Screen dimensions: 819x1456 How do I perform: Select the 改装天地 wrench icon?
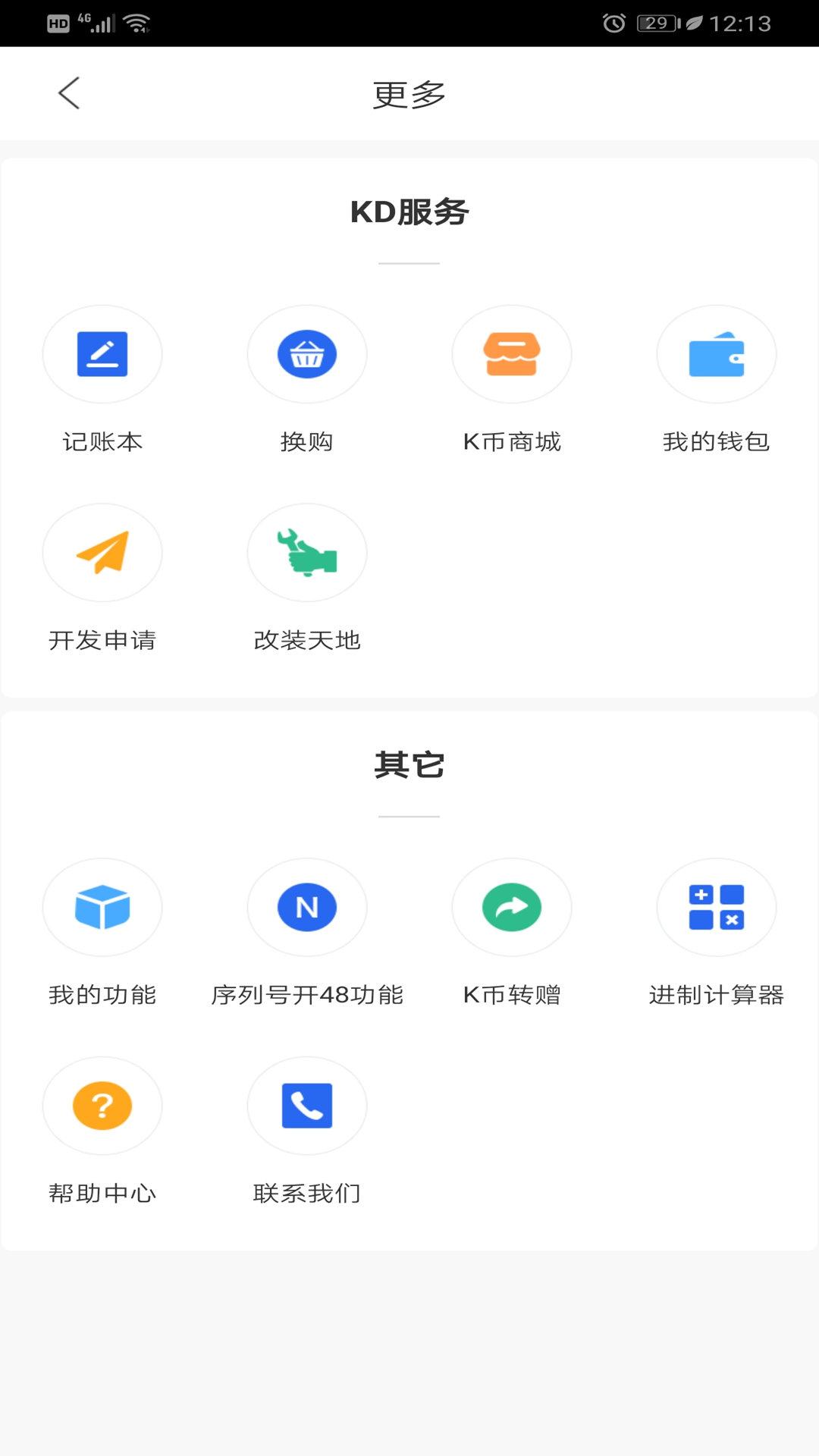tap(307, 553)
